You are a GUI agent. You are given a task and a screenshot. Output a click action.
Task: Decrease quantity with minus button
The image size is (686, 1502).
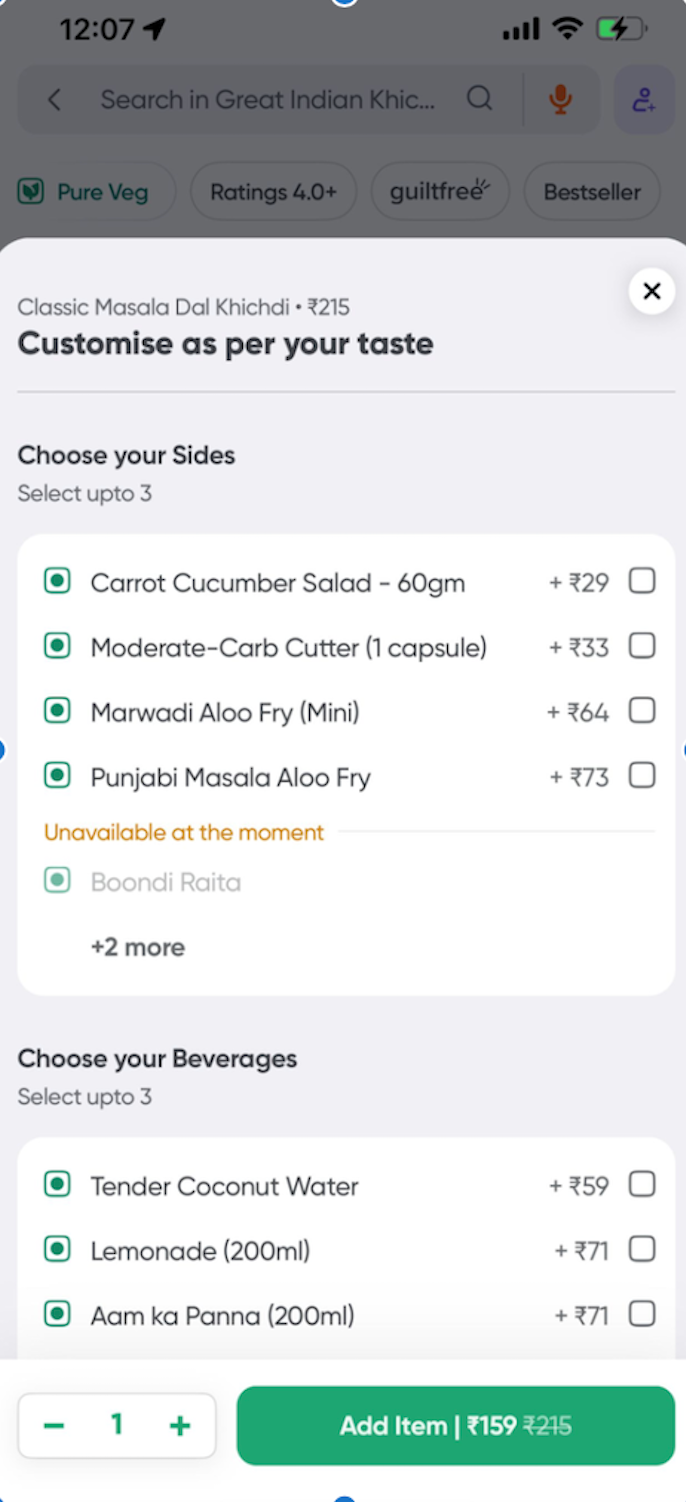tap(54, 1425)
